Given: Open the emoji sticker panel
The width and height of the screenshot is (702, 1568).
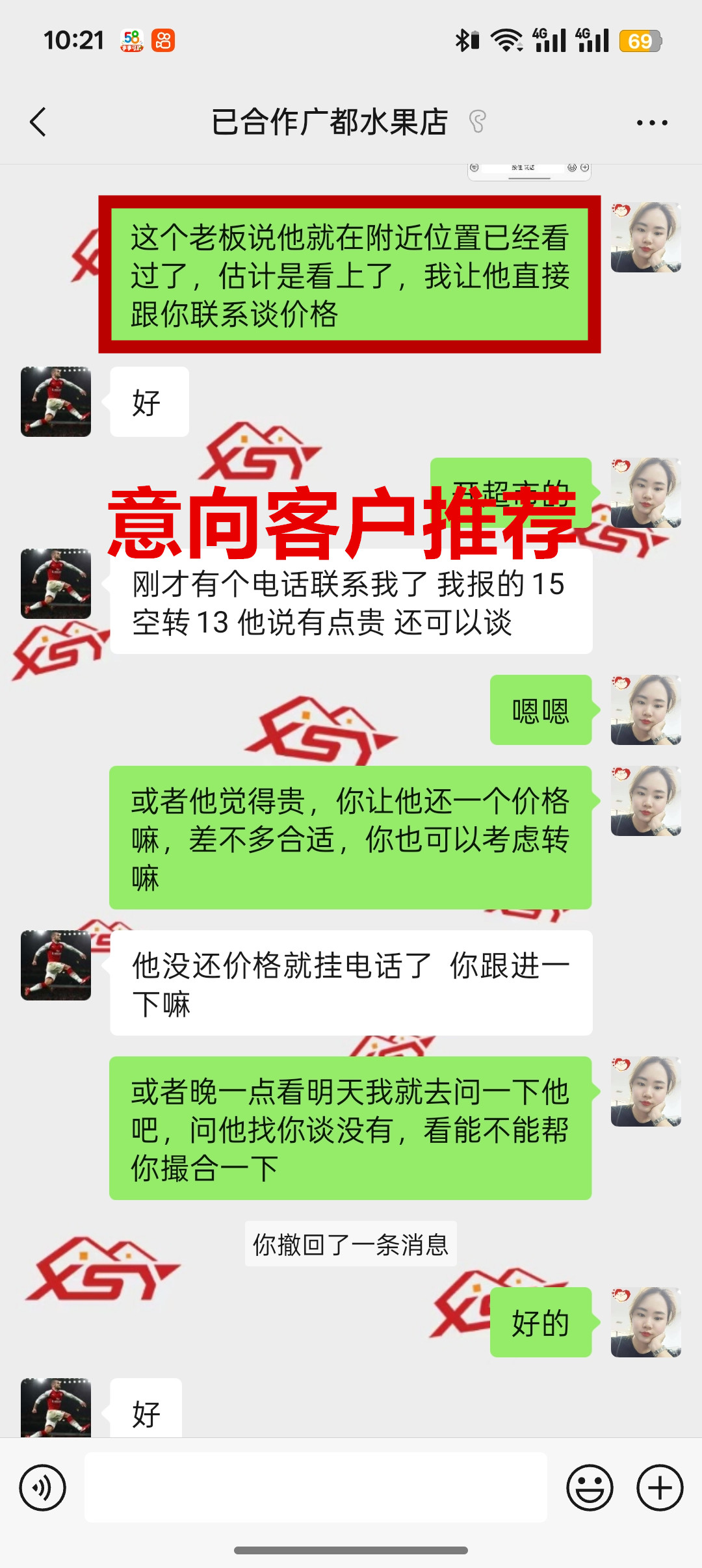Looking at the screenshot, I should 590,1487.
